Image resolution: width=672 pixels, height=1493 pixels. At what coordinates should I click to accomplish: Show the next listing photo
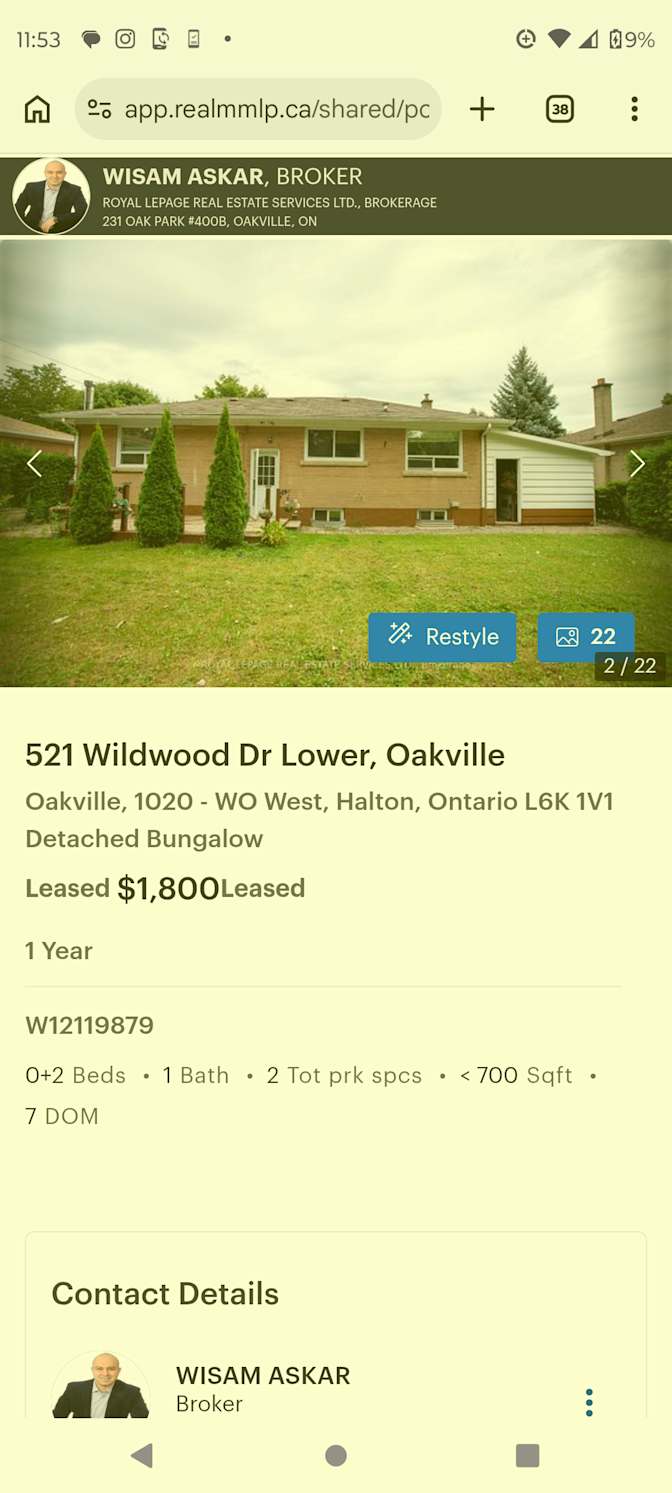coord(637,463)
